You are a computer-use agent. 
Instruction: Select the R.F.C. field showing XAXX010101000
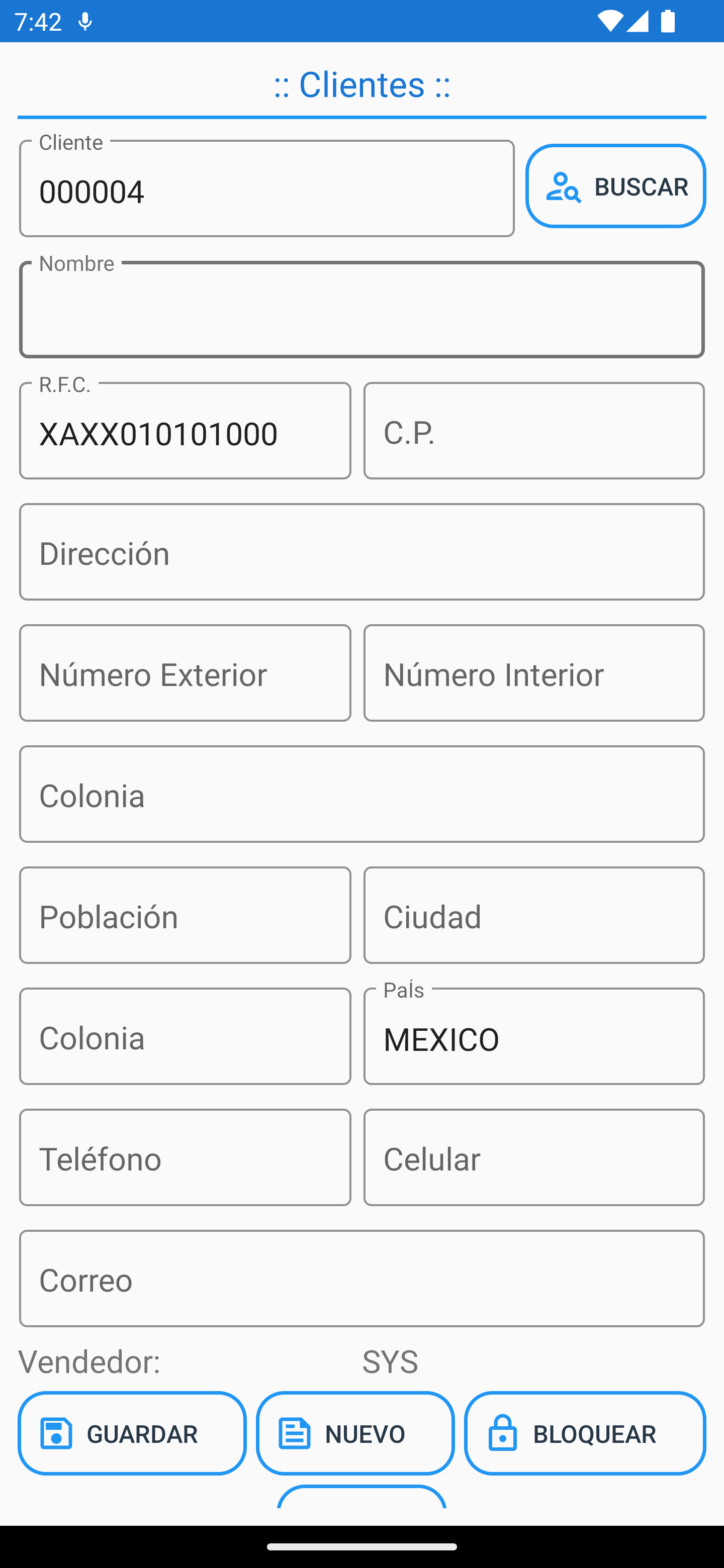click(185, 430)
